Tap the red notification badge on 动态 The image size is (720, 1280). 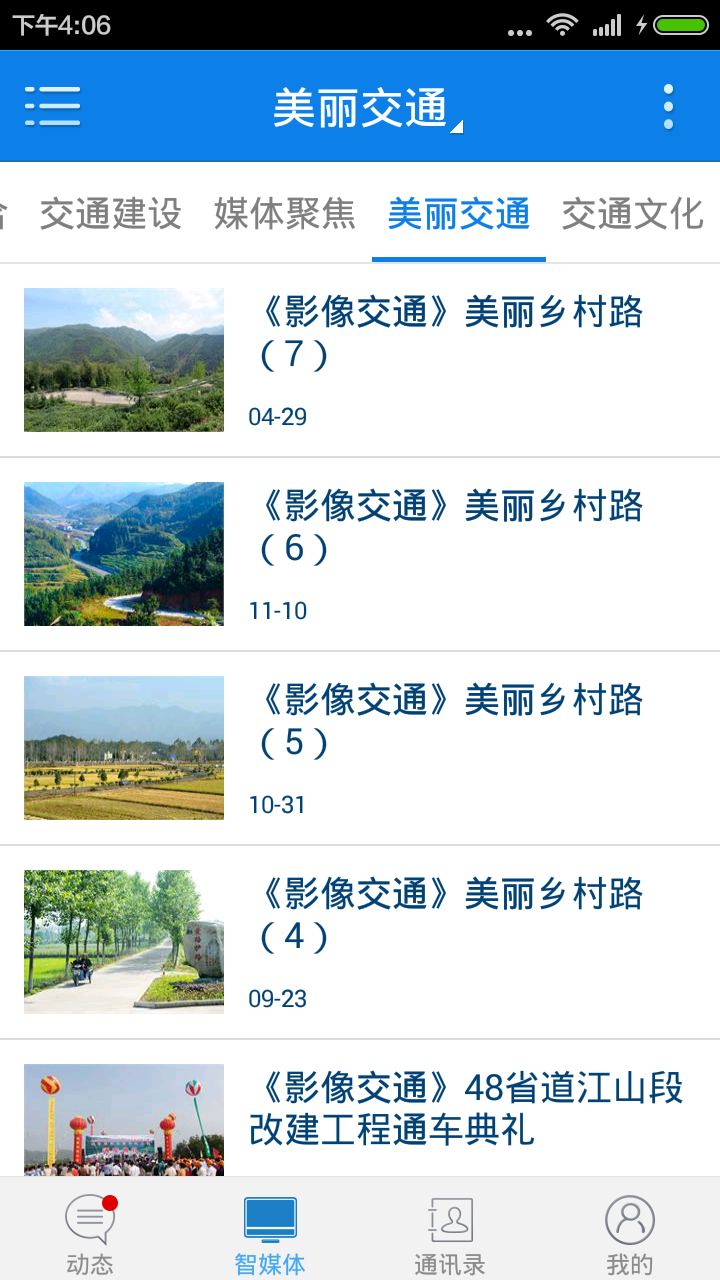110,1204
